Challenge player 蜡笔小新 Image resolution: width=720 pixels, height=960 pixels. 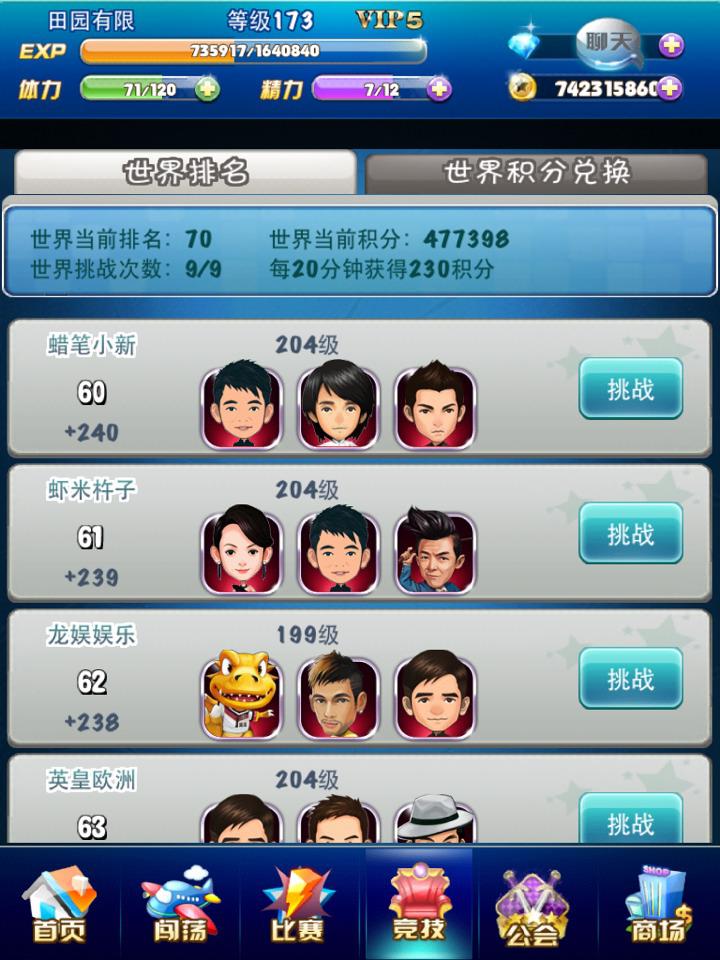[x=630, y=389]
